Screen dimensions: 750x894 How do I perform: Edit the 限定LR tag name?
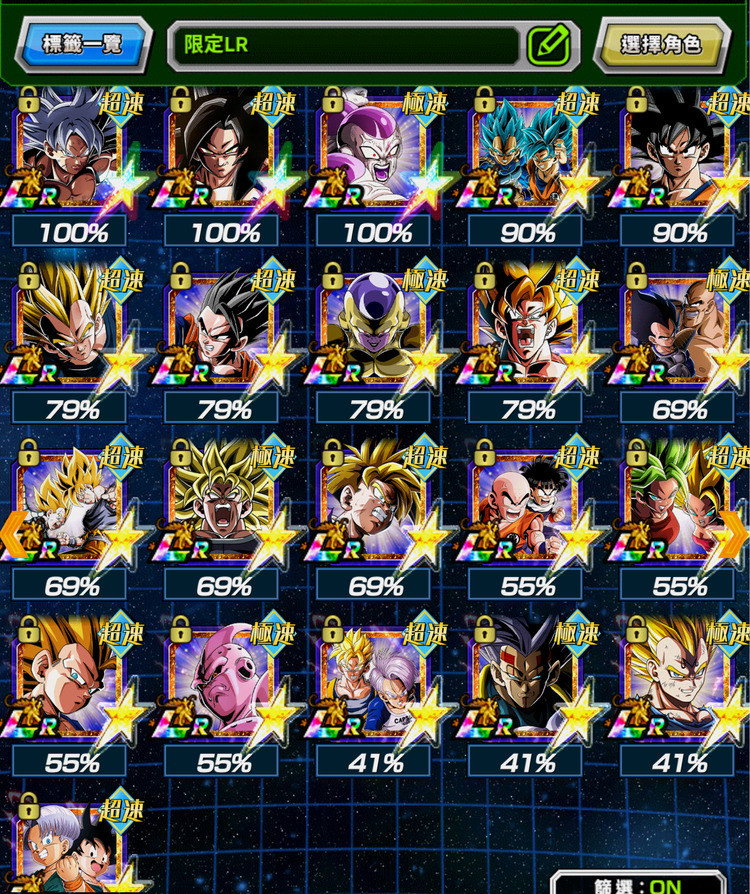click(x=547, y=45)
